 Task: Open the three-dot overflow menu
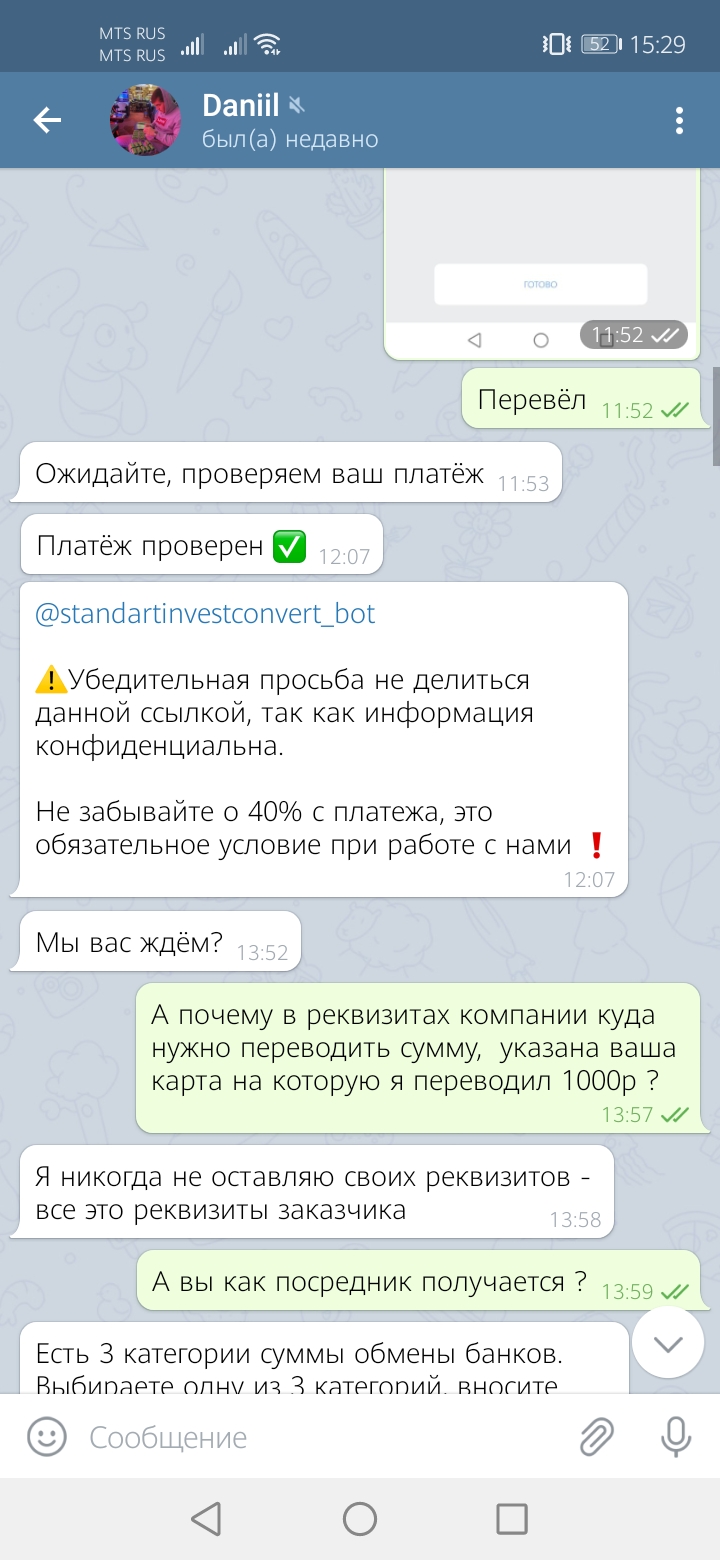click(x=679, y=121)
